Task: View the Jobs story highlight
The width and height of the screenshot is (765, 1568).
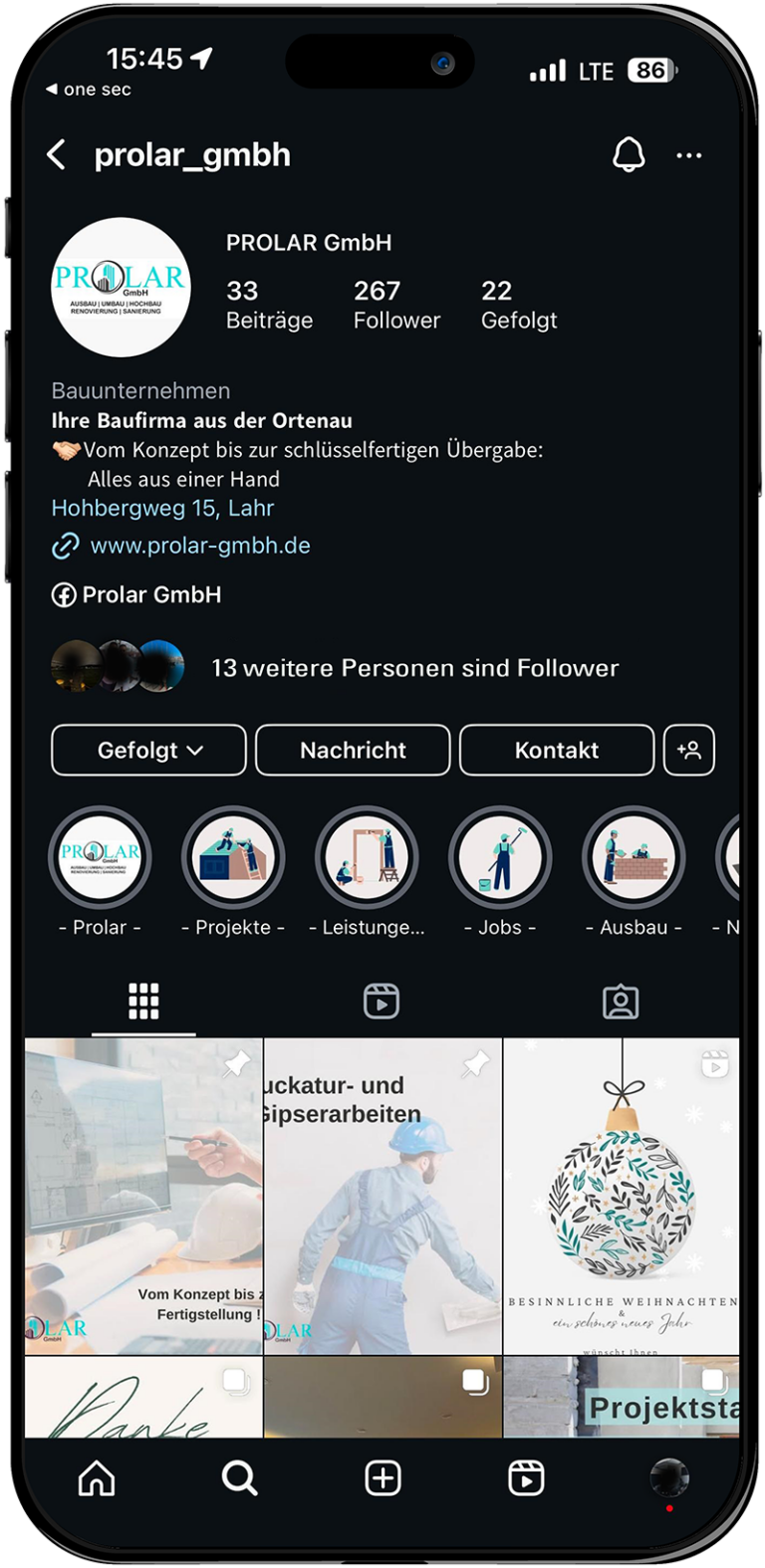Action: [500, 858]
